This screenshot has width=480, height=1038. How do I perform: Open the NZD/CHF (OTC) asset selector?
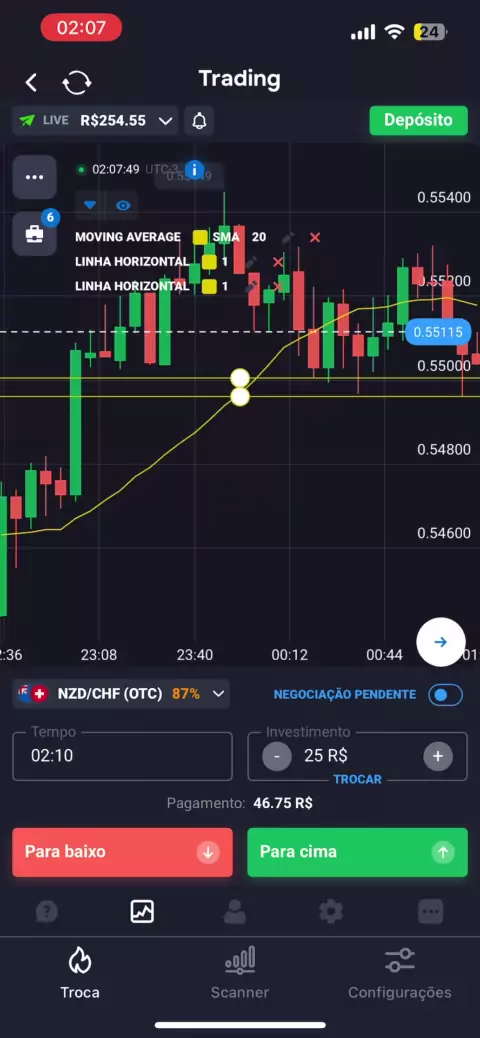pyautogui.click(x=121, y=694)
